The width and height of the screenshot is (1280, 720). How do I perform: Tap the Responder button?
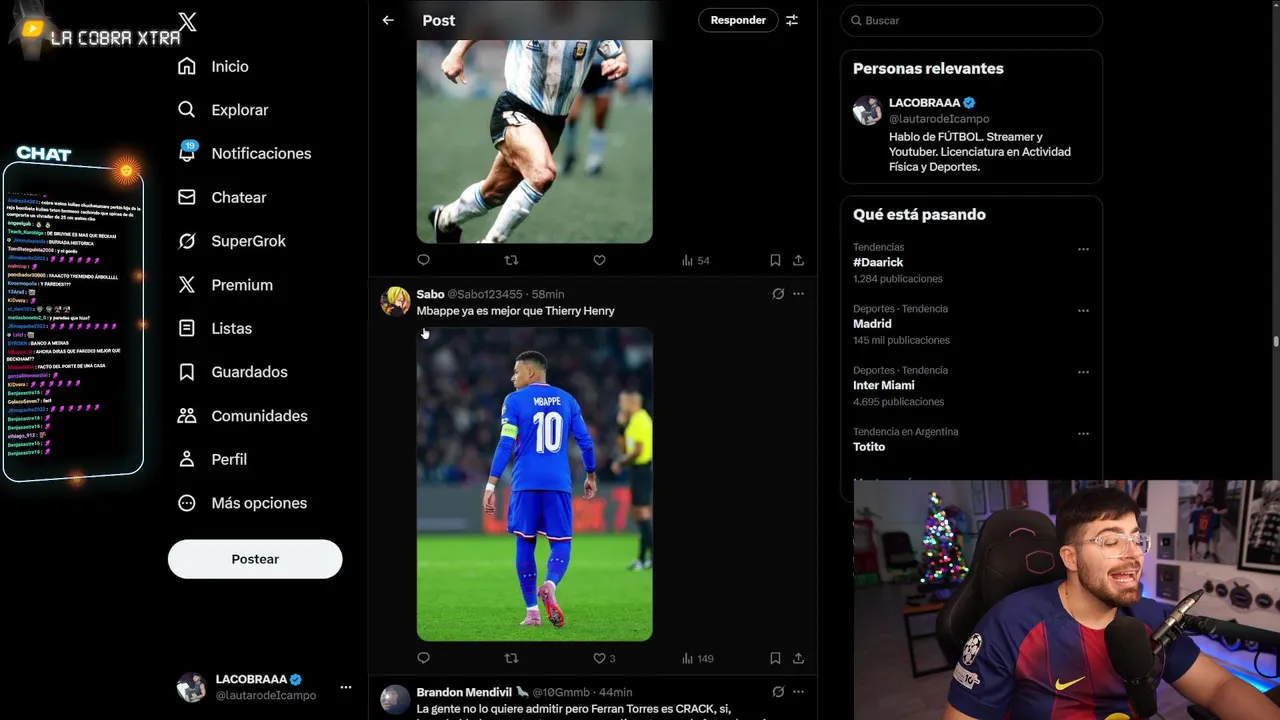coord(738,20)
